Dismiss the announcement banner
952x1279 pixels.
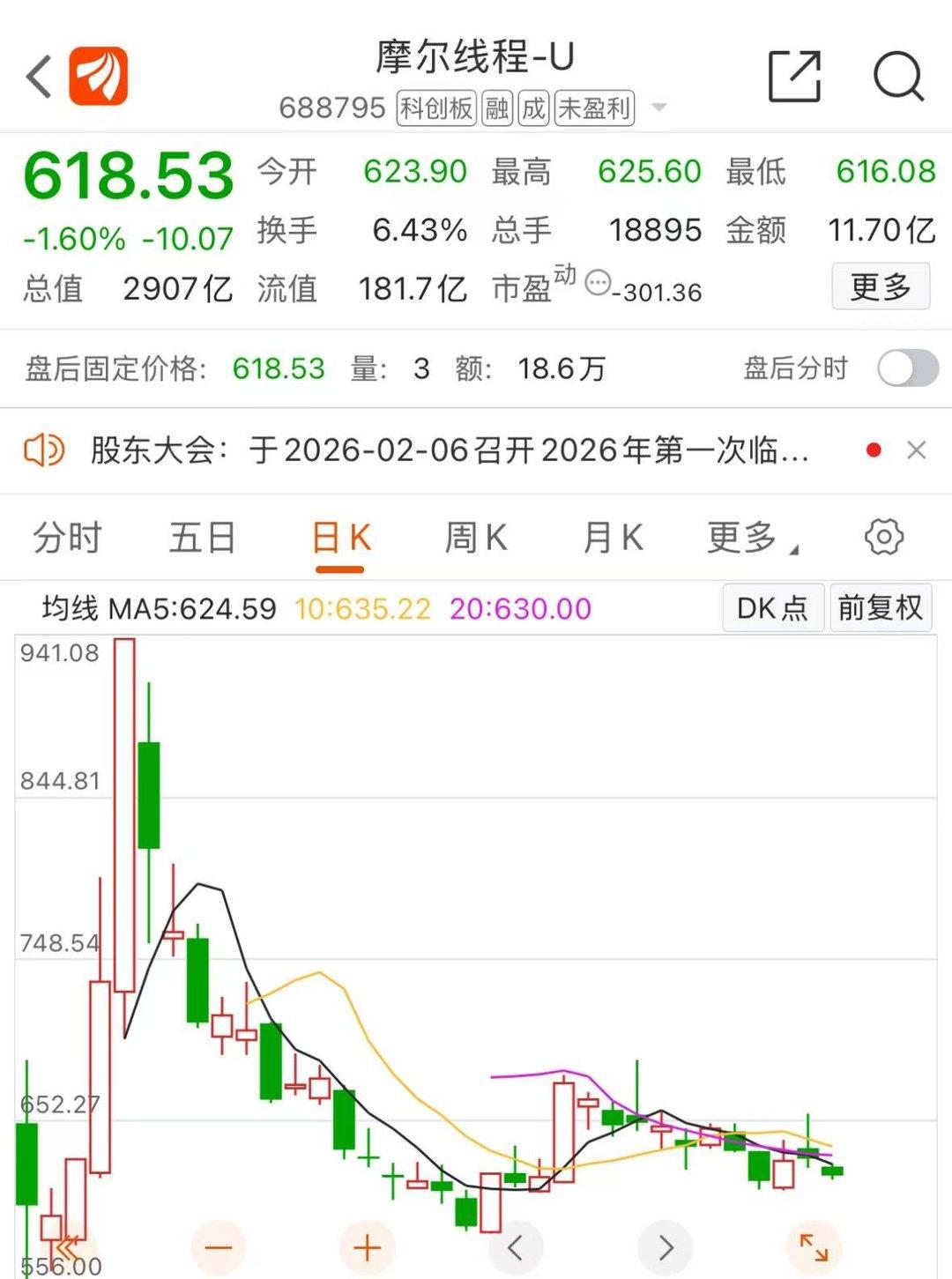tap(917, 450)
